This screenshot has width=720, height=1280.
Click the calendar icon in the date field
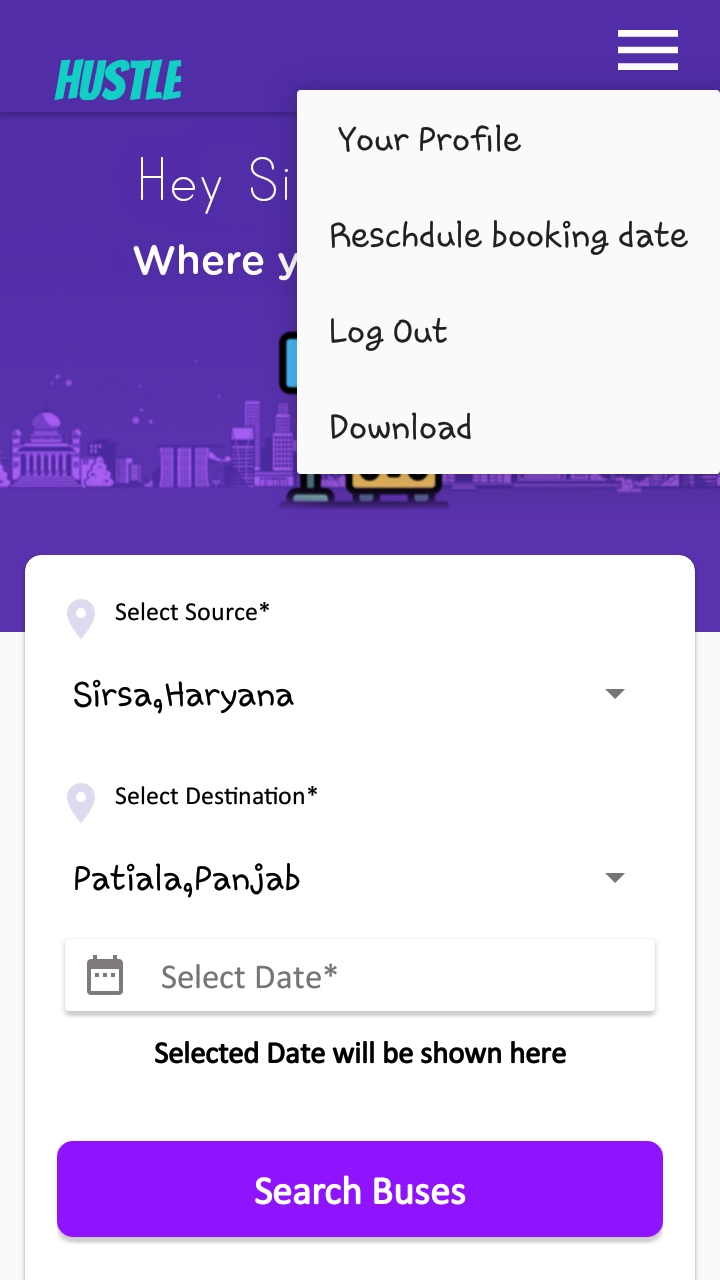(x=103, y=975)
